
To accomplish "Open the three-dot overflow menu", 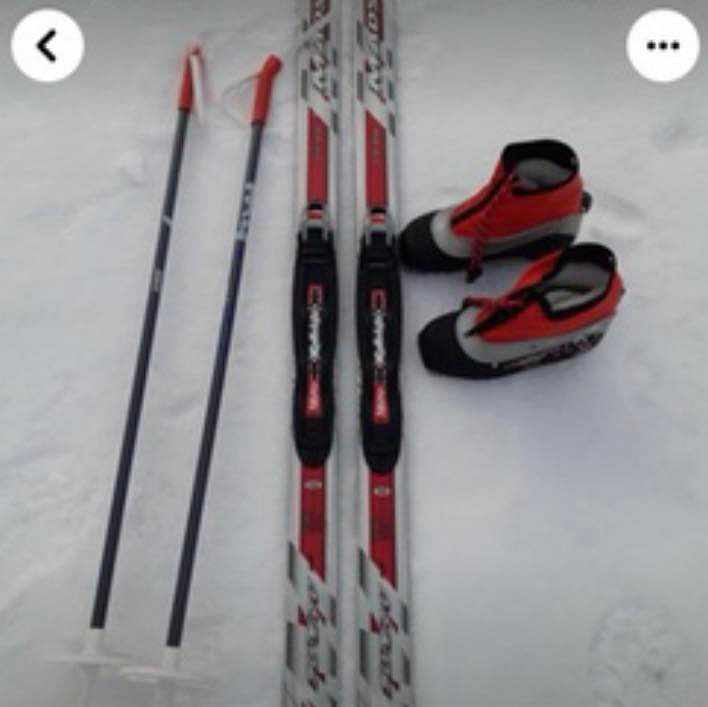I will (x=662, y=45).
